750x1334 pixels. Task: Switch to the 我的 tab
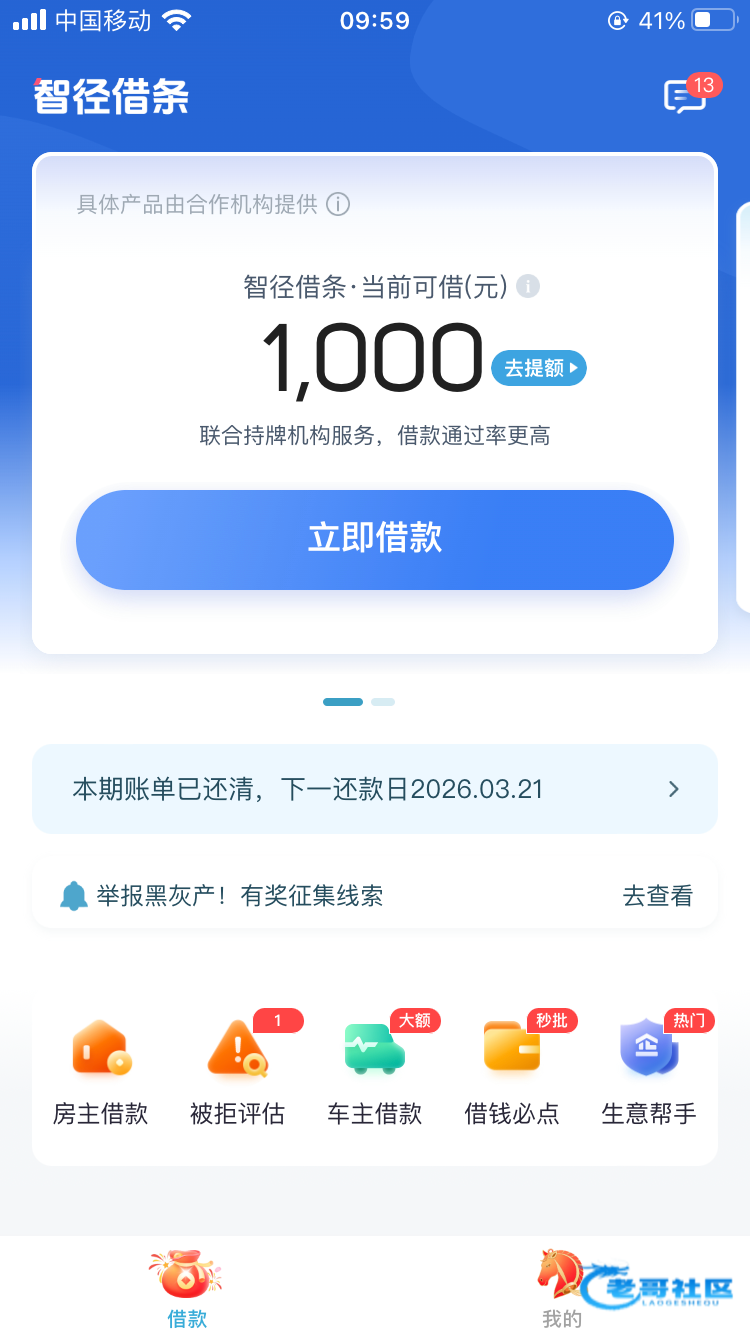(x=561, y=1288)
